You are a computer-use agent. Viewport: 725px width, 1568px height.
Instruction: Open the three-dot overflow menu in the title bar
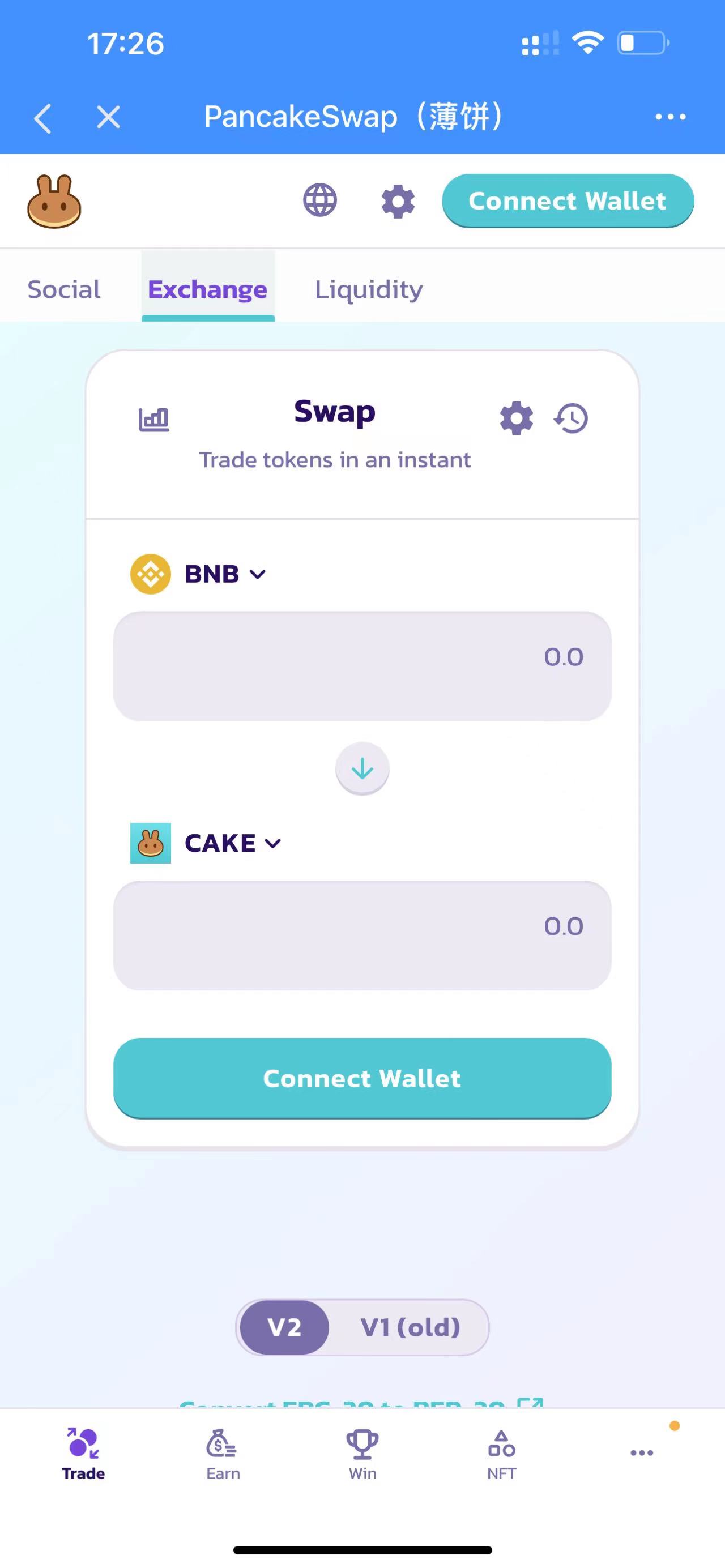(x=670, y=117)
